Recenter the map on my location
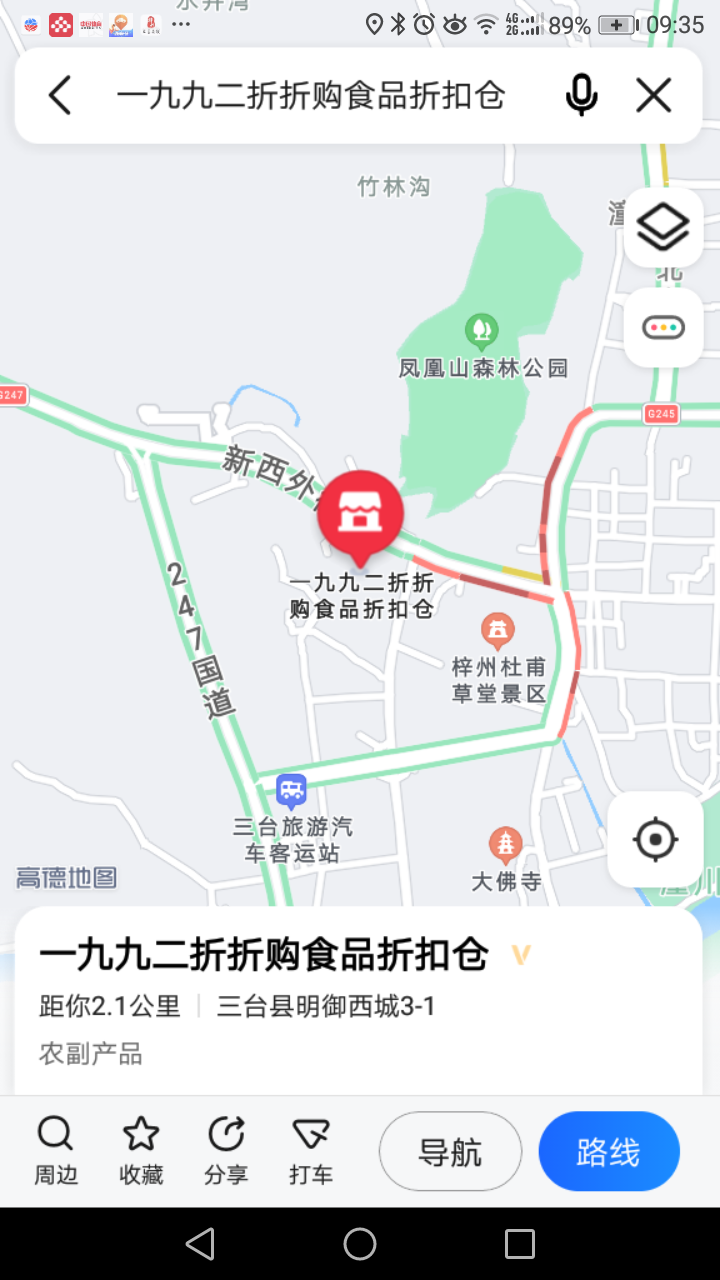 click(656, 840)
